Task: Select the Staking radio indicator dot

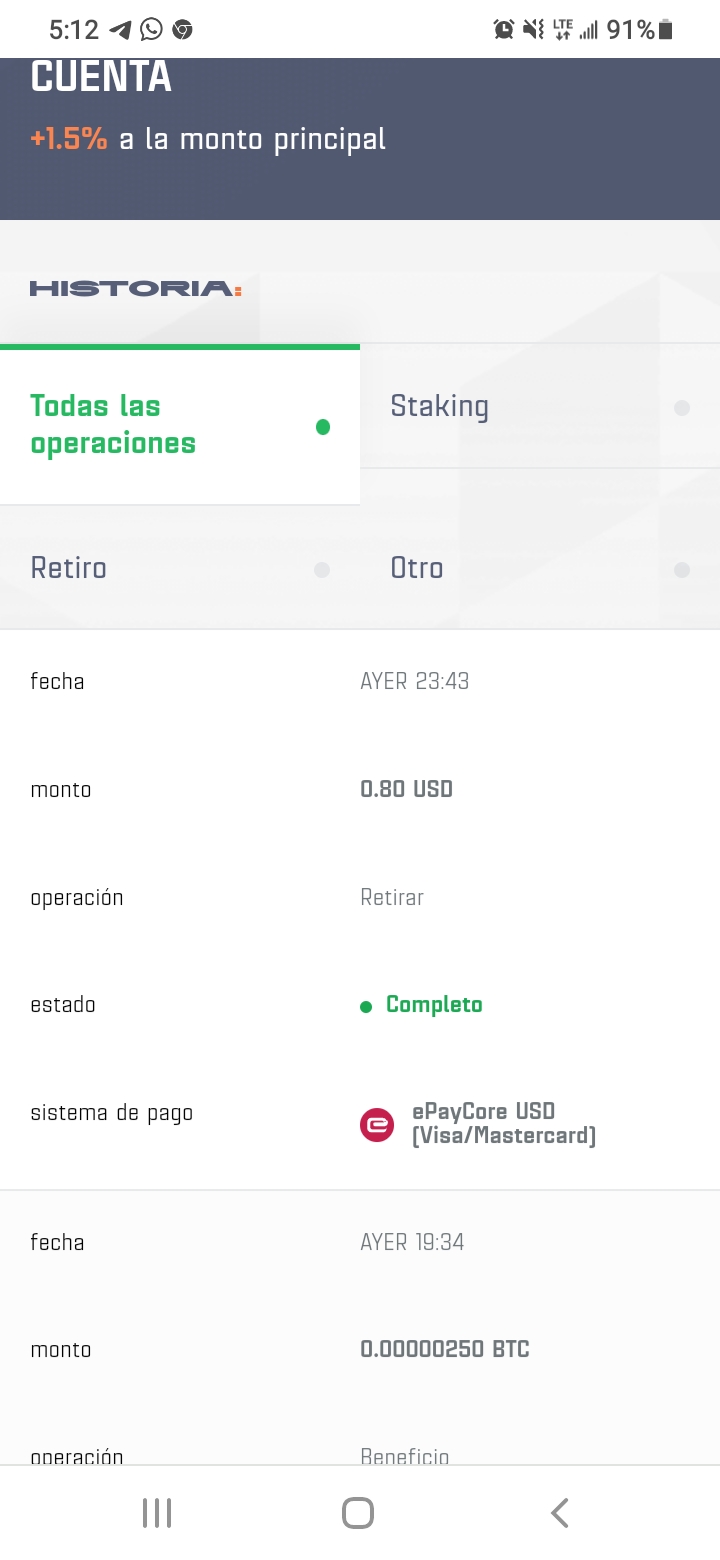Action: [682, 407]
